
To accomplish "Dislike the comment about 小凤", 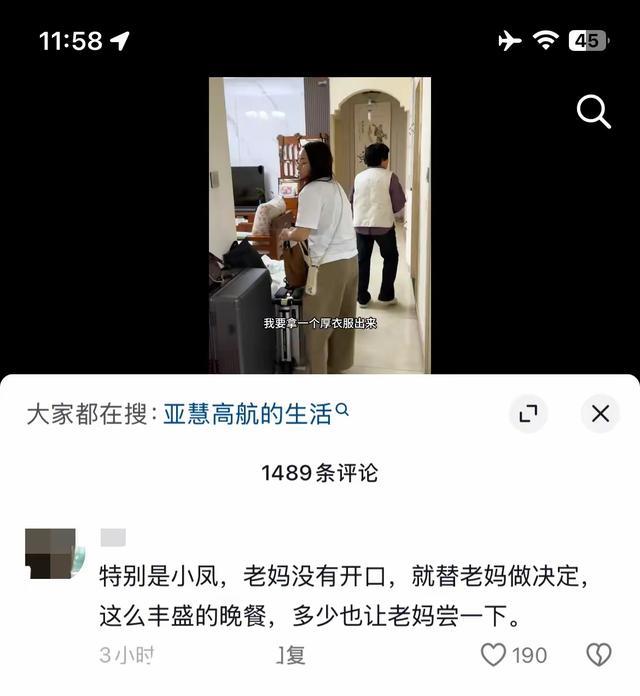I will pyautogui.click(x=598, y=655).
